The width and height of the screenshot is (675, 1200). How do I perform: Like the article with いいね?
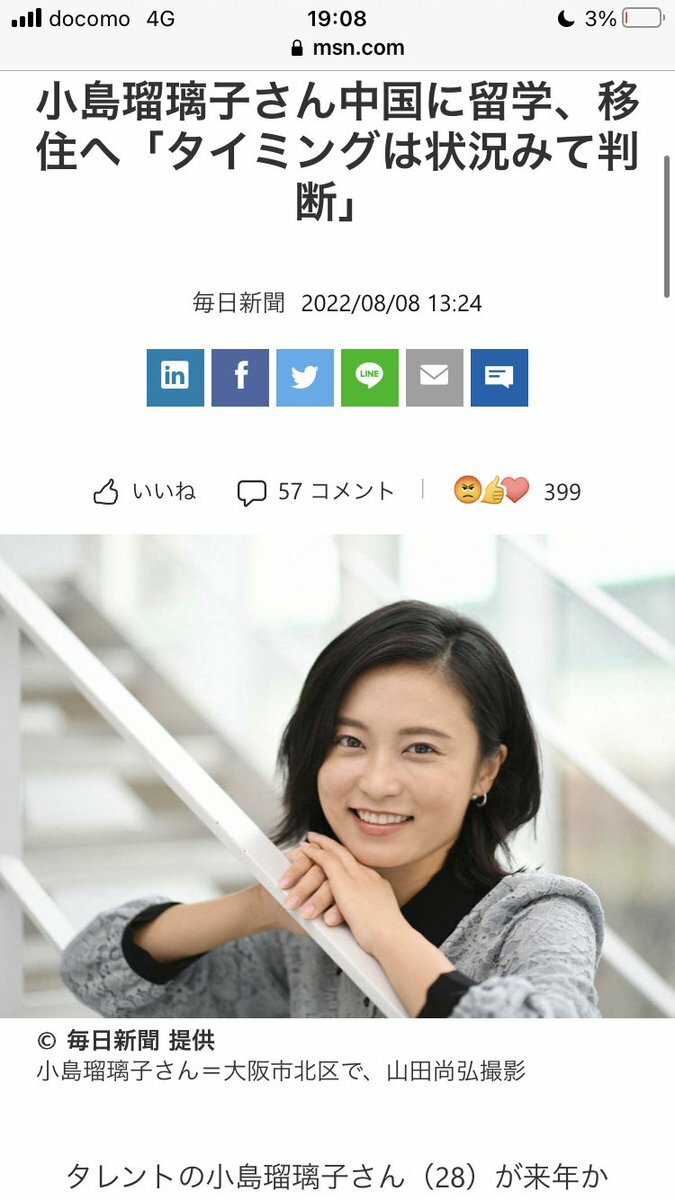[x=144, y=491]
